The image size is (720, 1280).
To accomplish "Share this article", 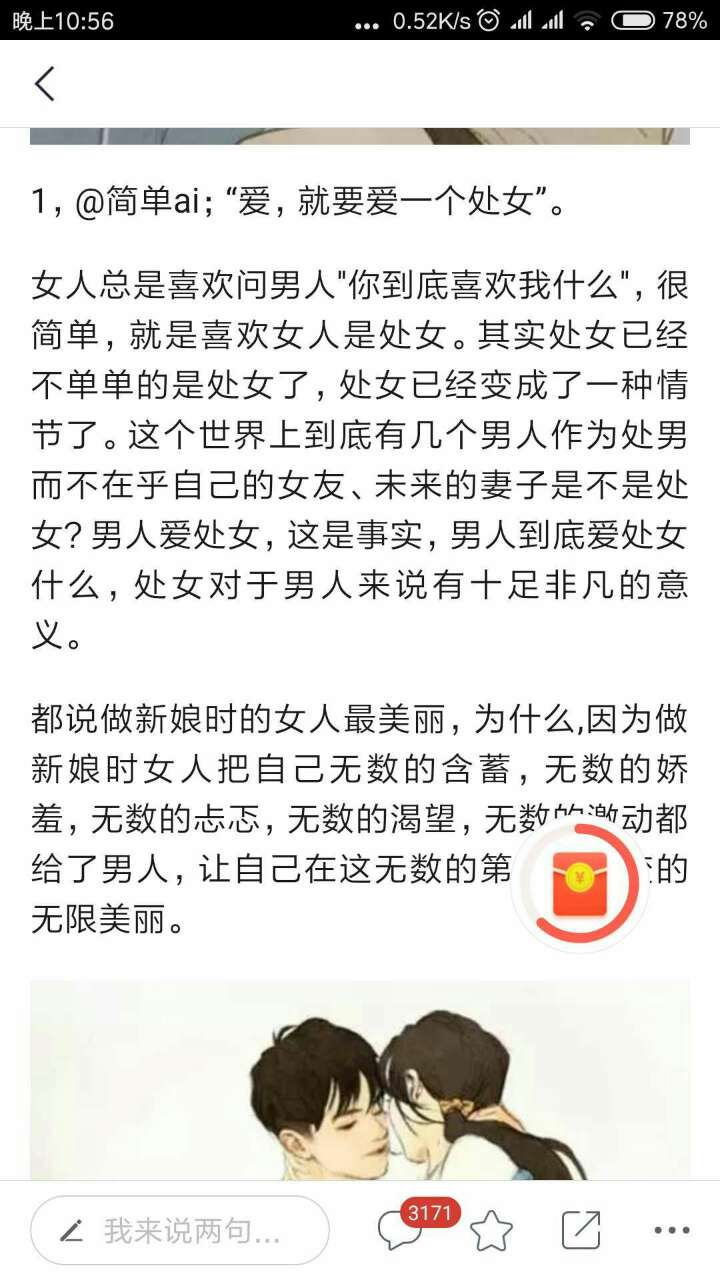I will coord(581,1230).
